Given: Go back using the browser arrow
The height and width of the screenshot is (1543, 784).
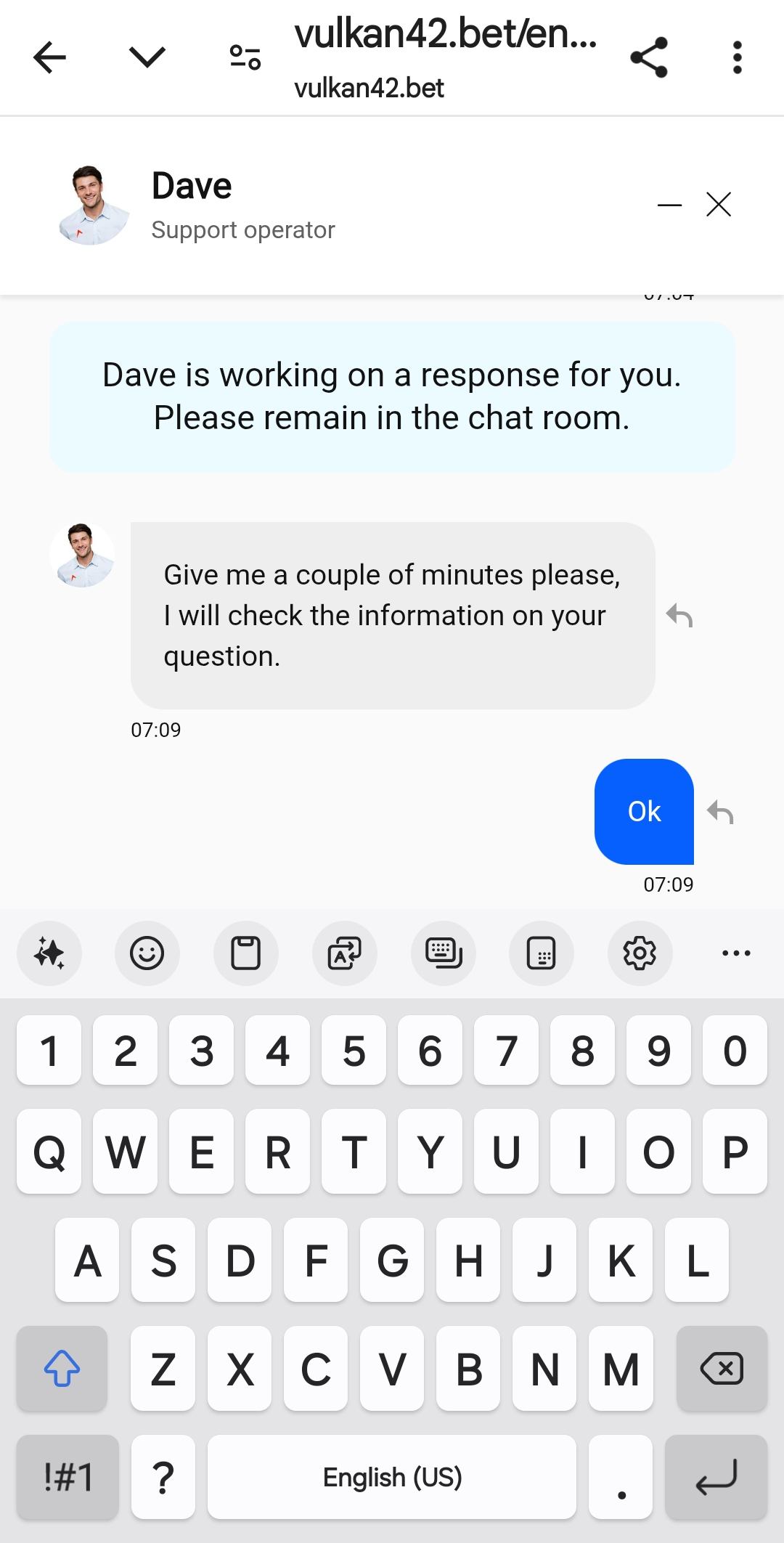Looking at the screenshot, I should coord(49,57).
